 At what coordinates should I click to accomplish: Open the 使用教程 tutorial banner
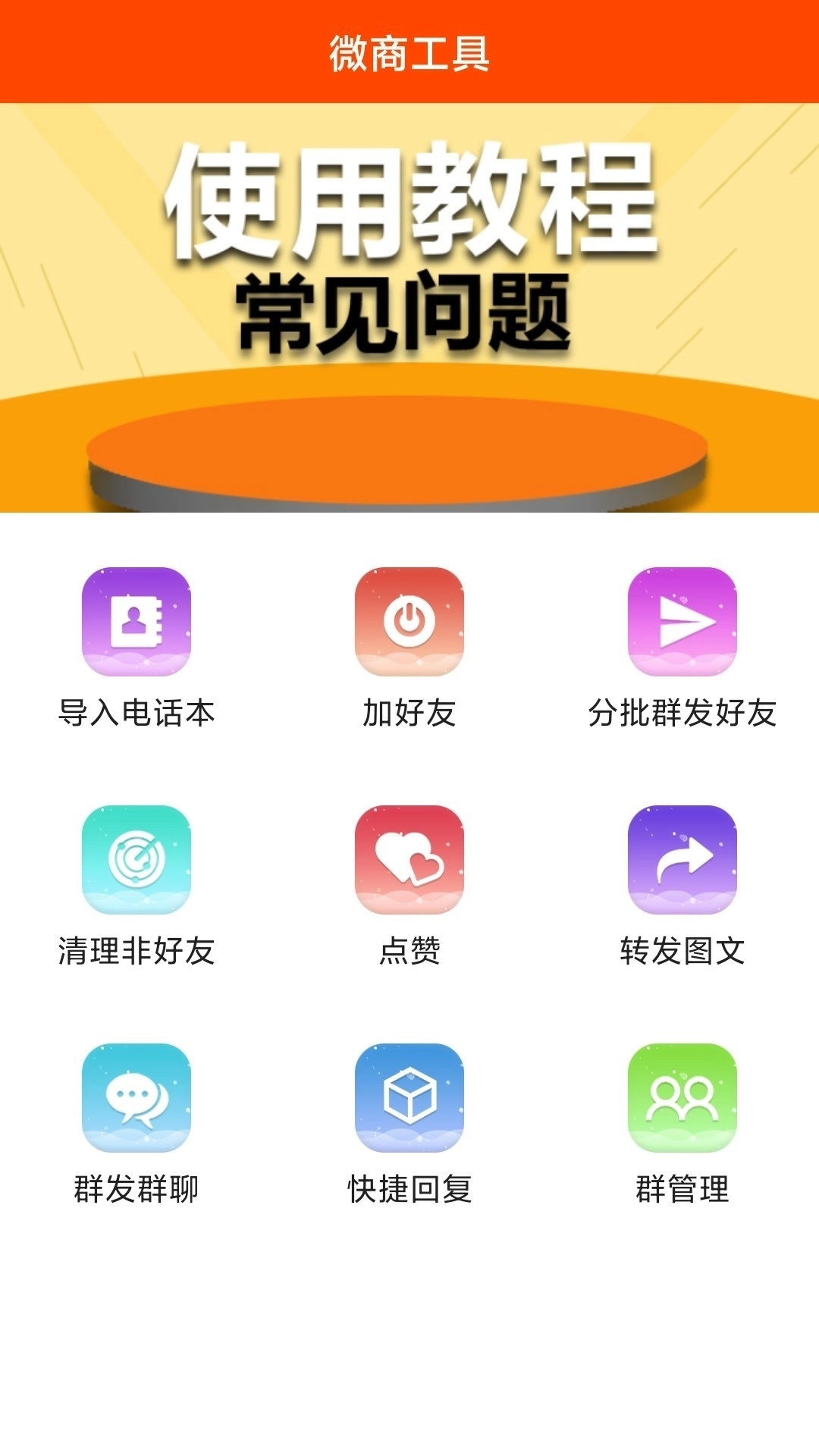pos(409,307)
